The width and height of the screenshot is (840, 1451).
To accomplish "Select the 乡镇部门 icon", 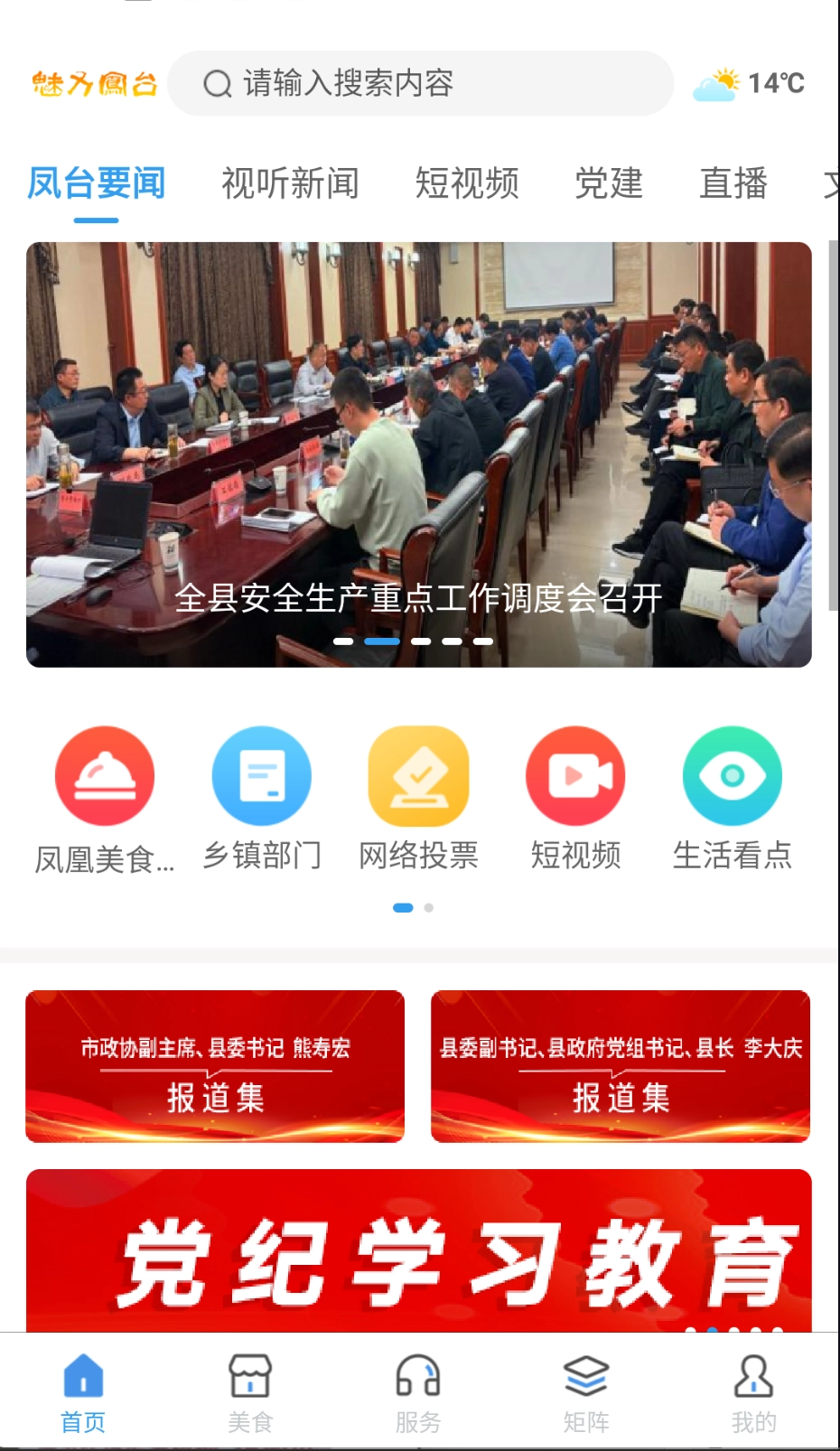I will coord(262,776).
